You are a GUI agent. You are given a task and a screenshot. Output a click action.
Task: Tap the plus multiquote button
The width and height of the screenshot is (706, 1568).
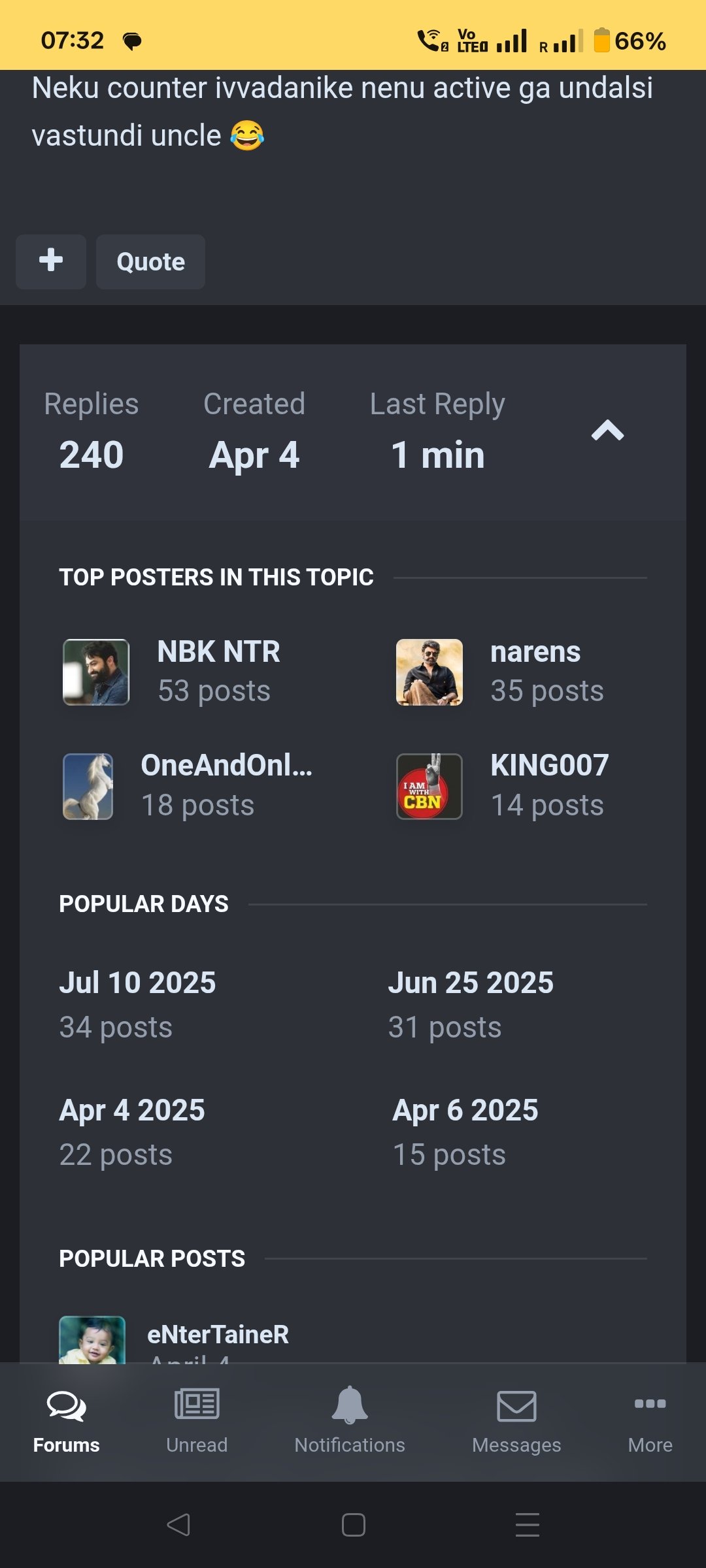[x=51, y=262]
